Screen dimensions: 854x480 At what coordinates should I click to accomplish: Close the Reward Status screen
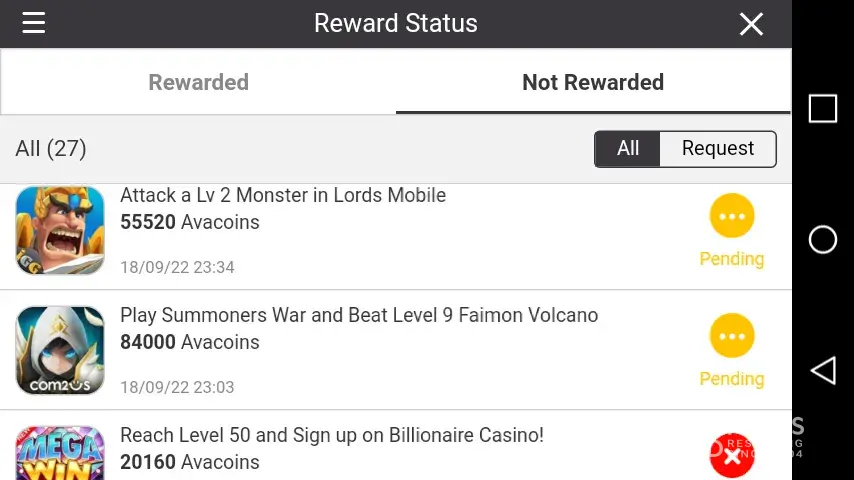(x=751, y=24)
